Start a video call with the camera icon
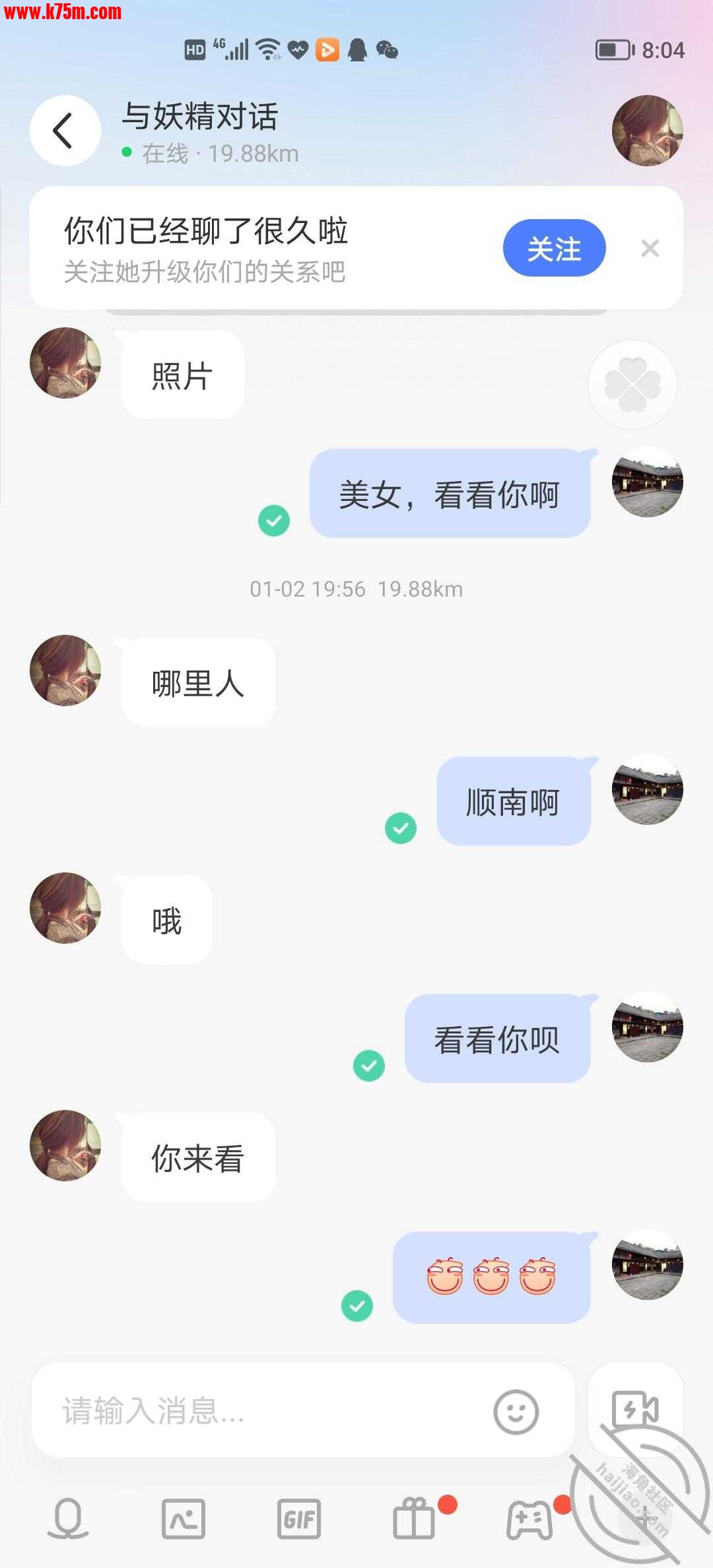The width and height of the screenshot is (713, 1568). (x=634, y=1410)
